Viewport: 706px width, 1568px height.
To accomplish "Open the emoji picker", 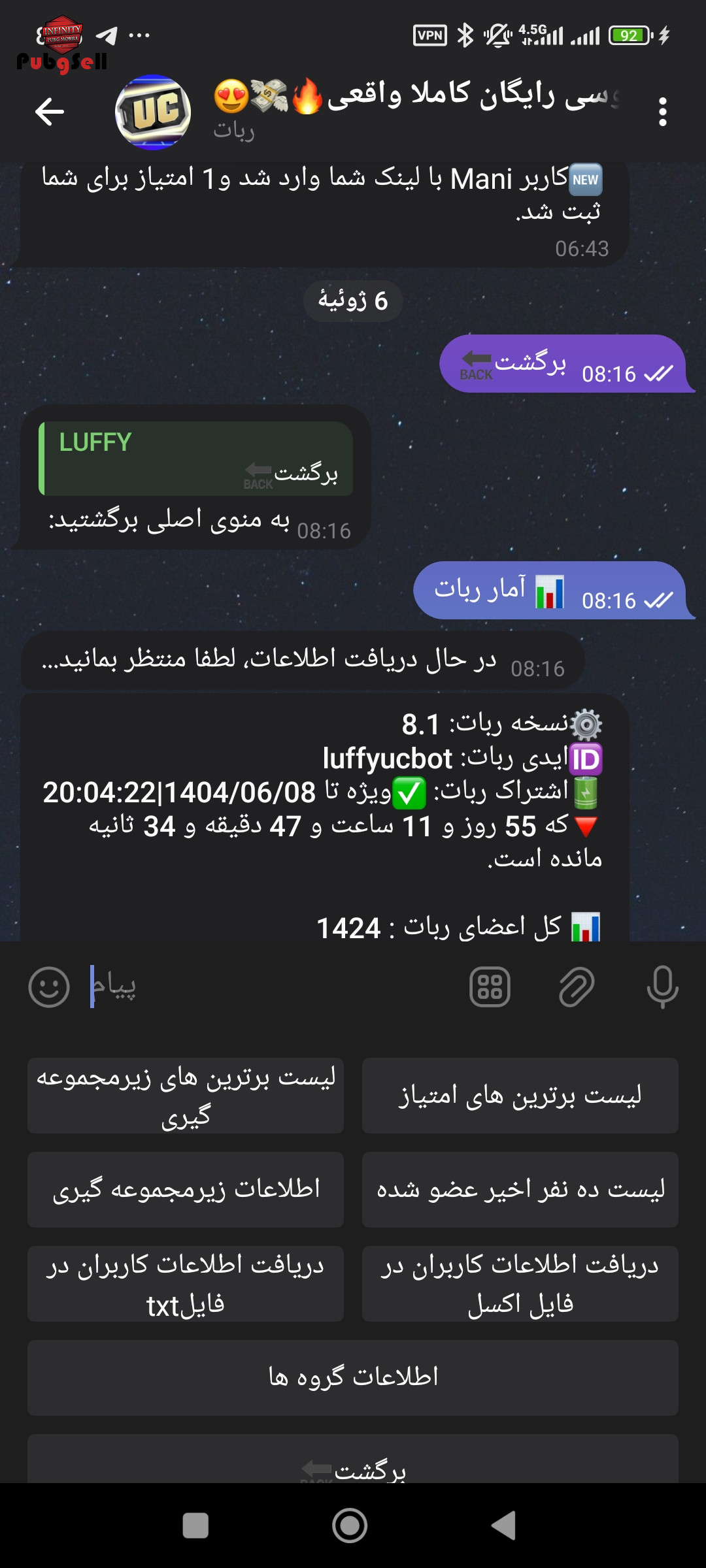I will 49,987.
